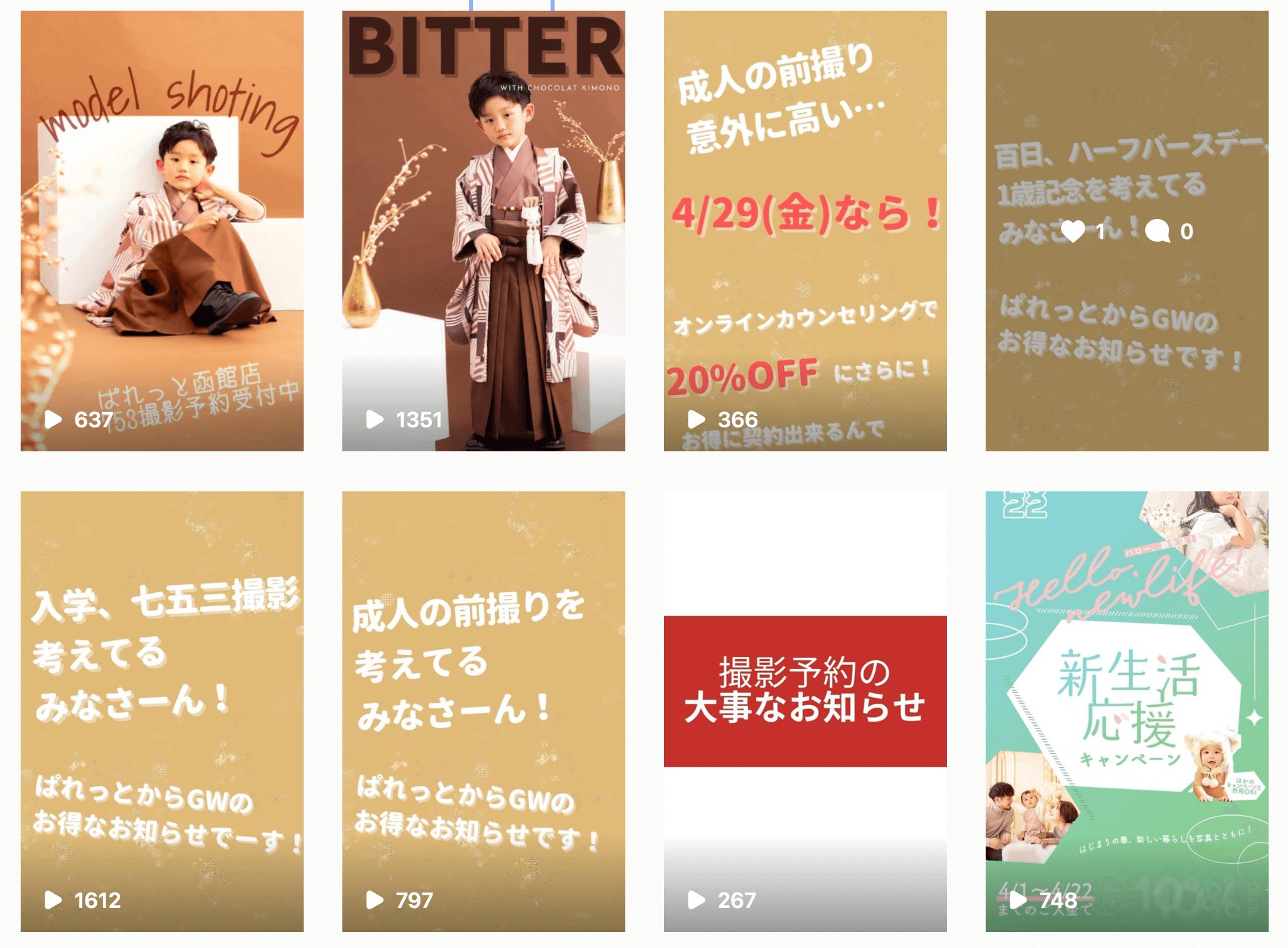
Task: Open the 成人の前撮りを考えてる reel
Action: coord(484,711)
